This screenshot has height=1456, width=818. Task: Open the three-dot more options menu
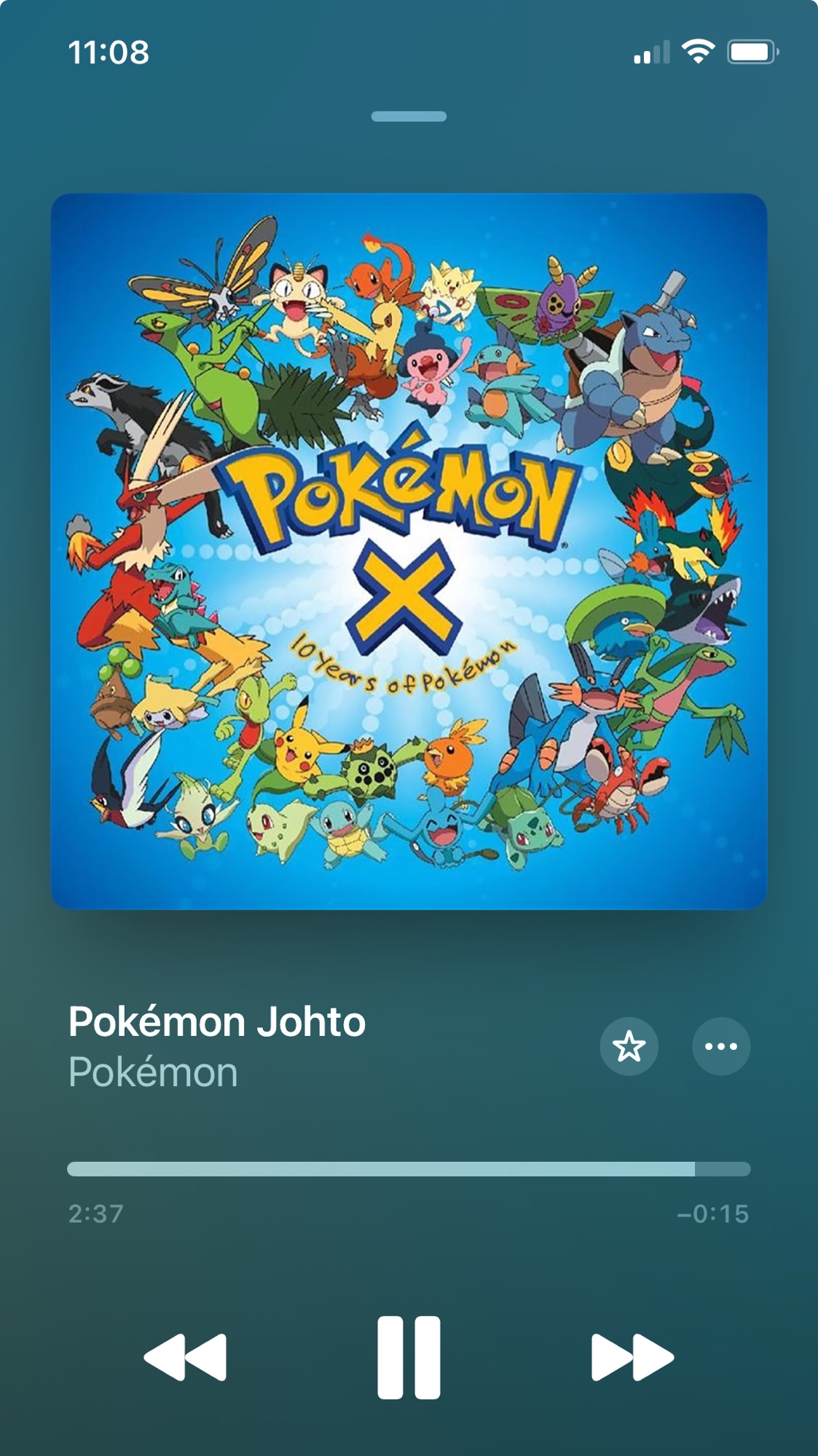pos(720,1046)
